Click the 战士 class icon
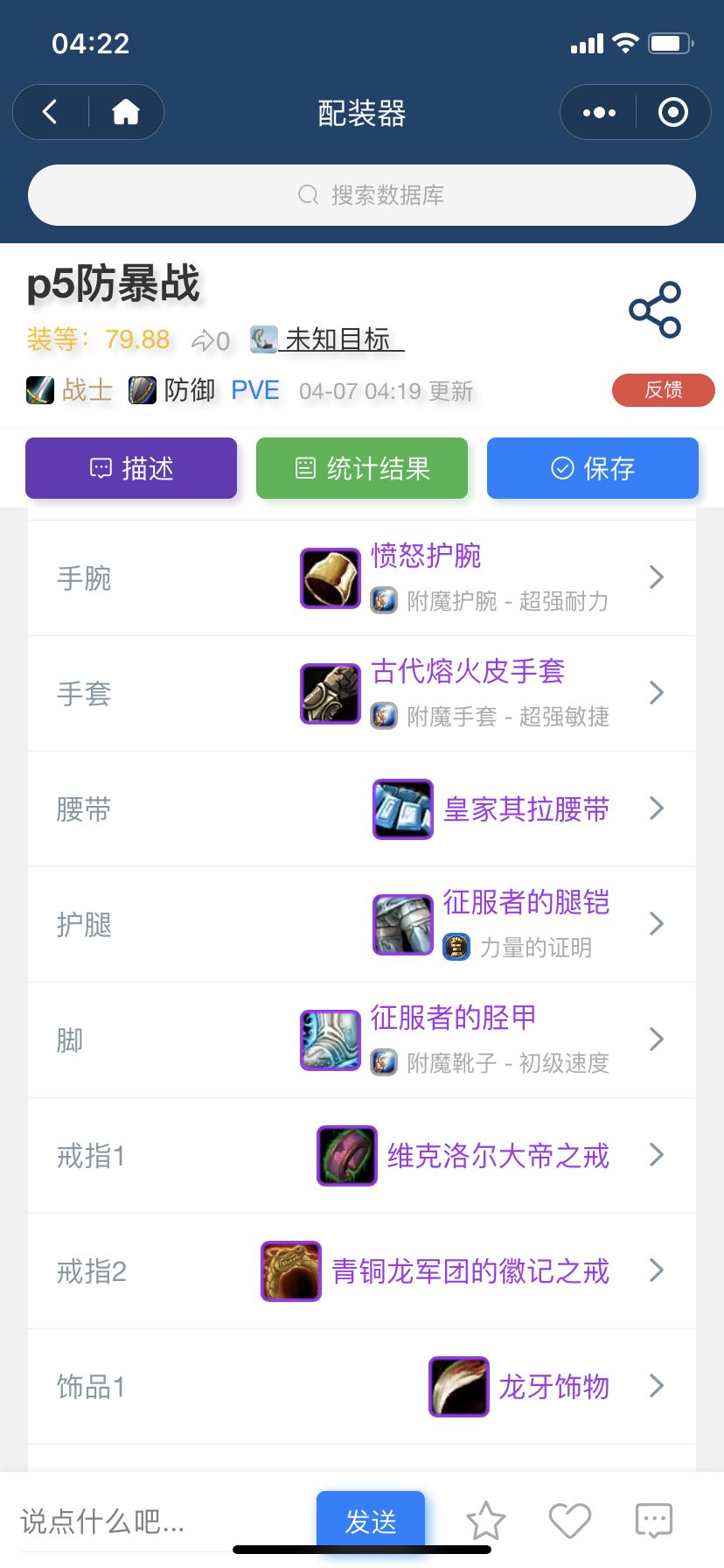 (38, 390)
